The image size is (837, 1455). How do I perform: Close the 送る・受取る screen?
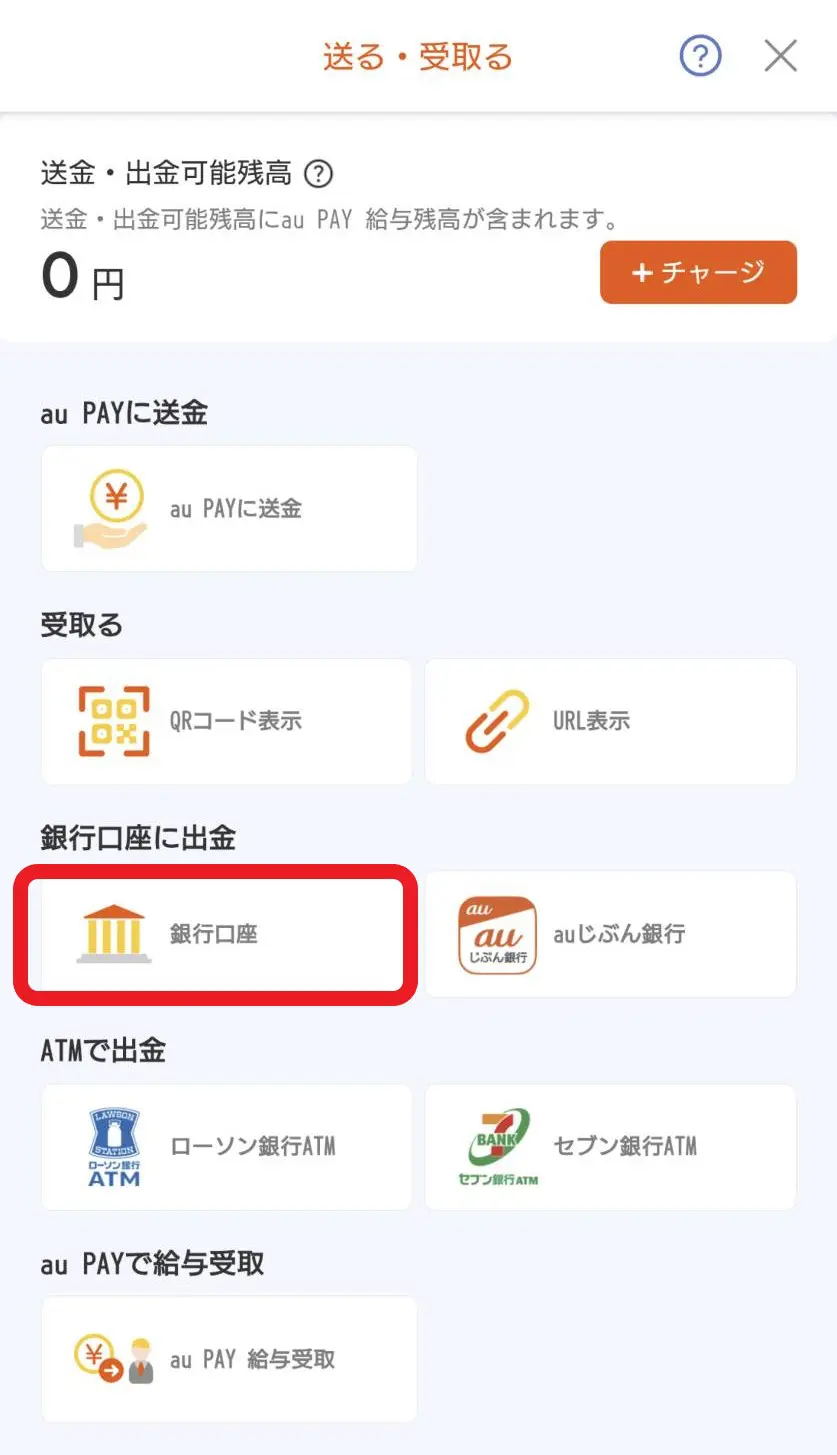[x=780, y=57]
